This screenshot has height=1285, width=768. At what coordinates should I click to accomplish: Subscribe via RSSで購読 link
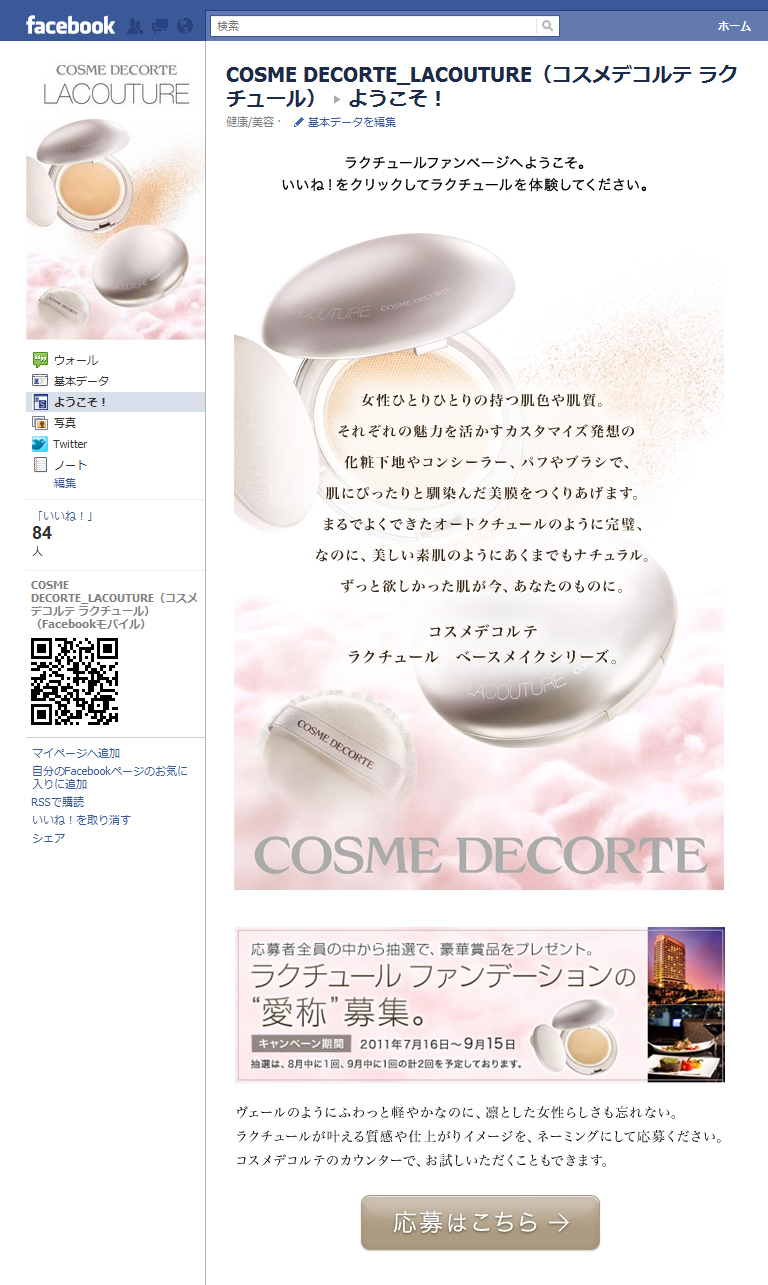click(57, 802)
